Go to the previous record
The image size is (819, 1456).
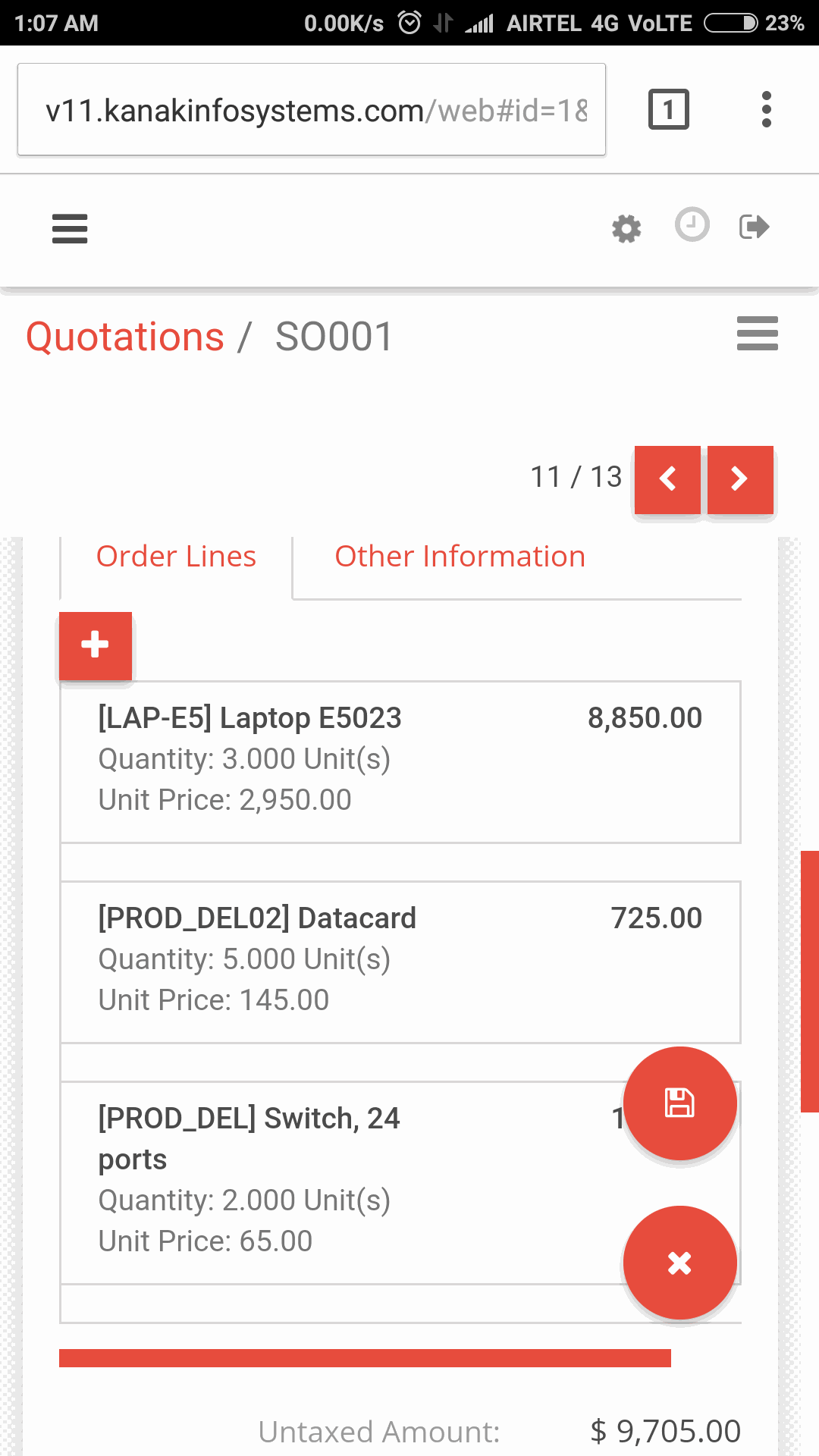[x=667, y=479]
